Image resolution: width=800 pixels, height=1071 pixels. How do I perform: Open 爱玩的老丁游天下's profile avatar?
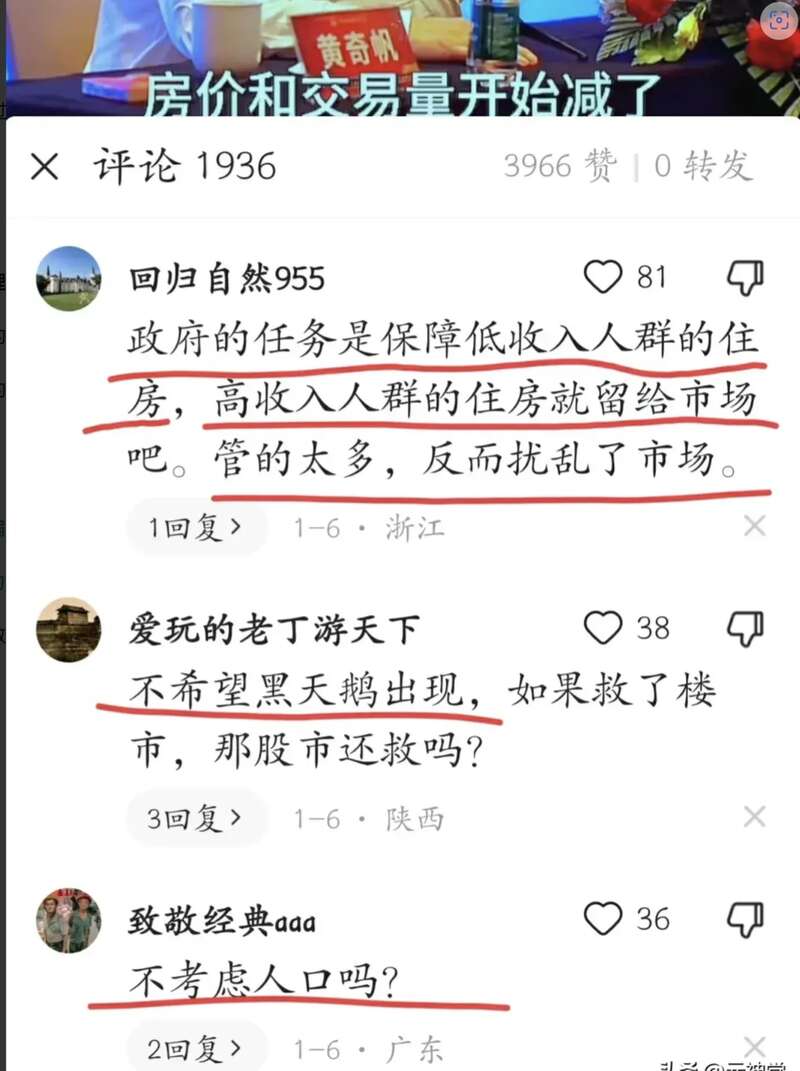(x=69, y=629)
